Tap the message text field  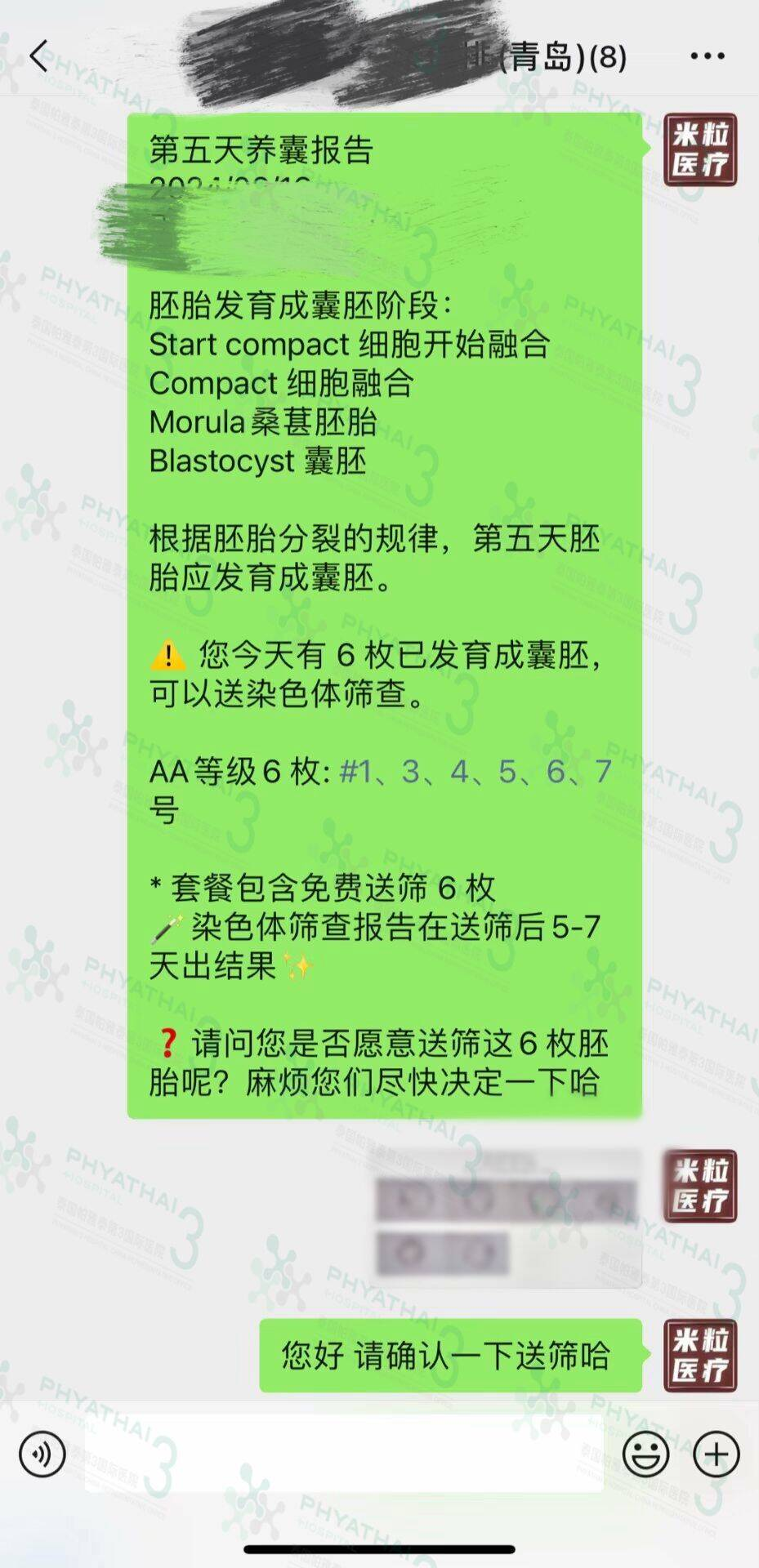(x=343, y=1454)
